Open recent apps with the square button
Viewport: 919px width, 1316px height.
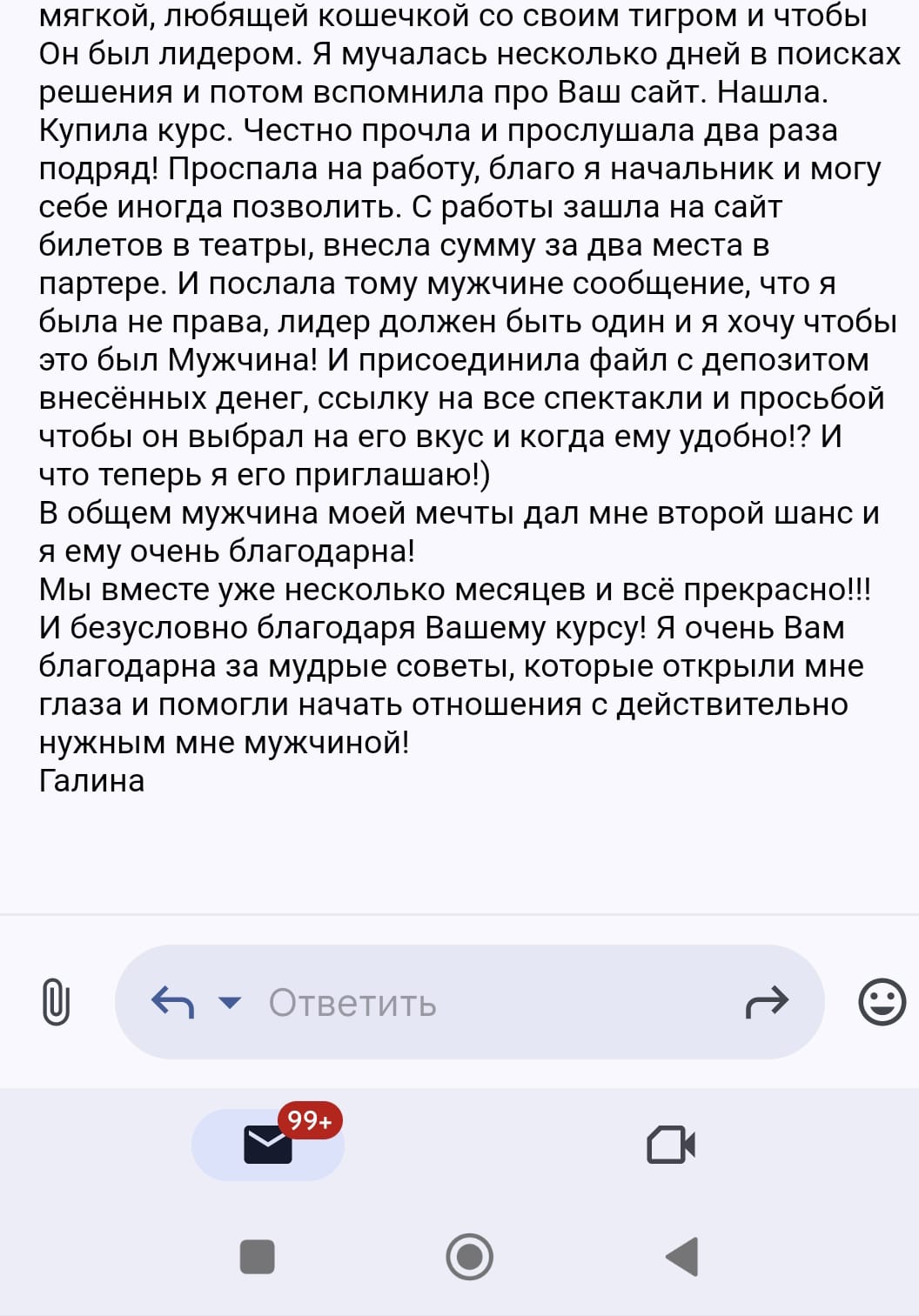257,1257
